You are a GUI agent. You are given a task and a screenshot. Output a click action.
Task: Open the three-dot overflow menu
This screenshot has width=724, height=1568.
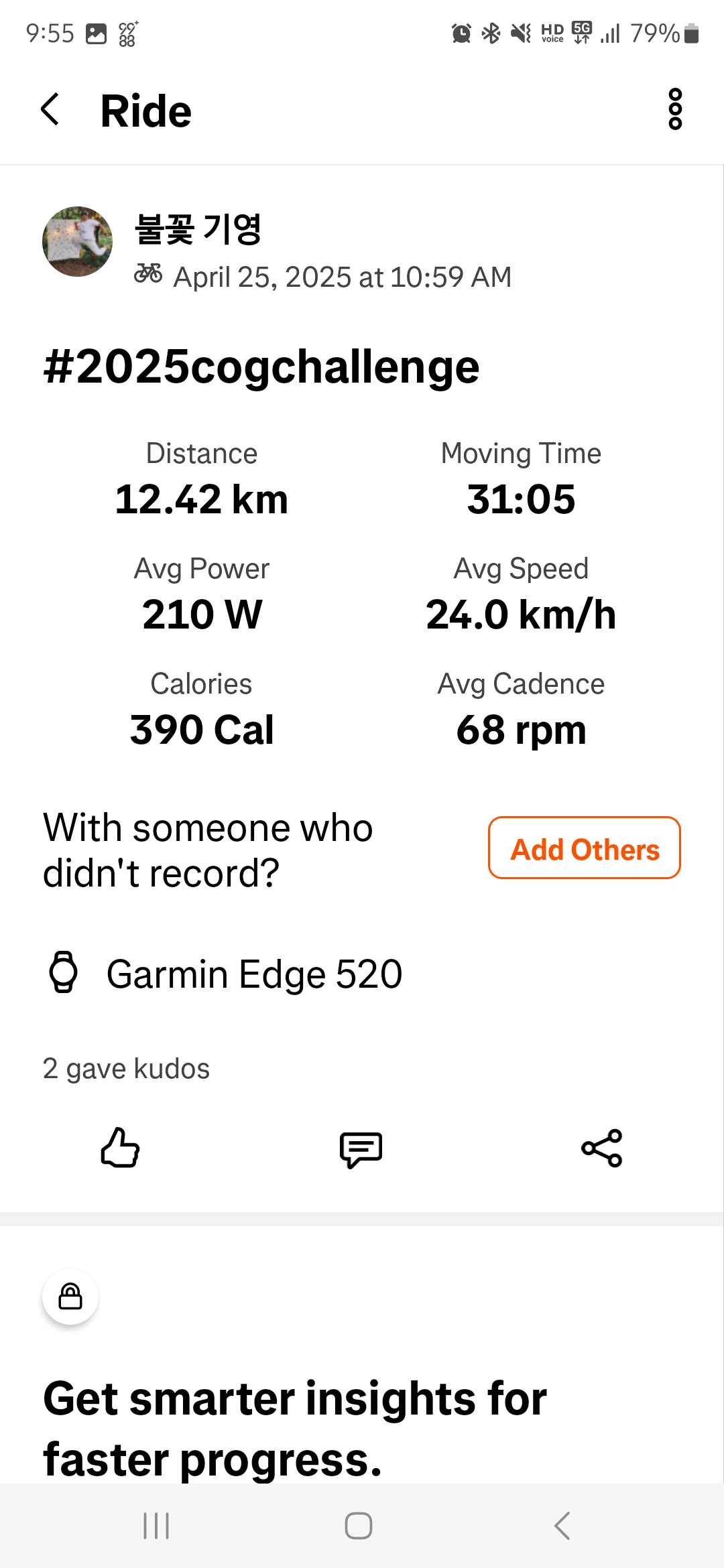pos(675,109)
